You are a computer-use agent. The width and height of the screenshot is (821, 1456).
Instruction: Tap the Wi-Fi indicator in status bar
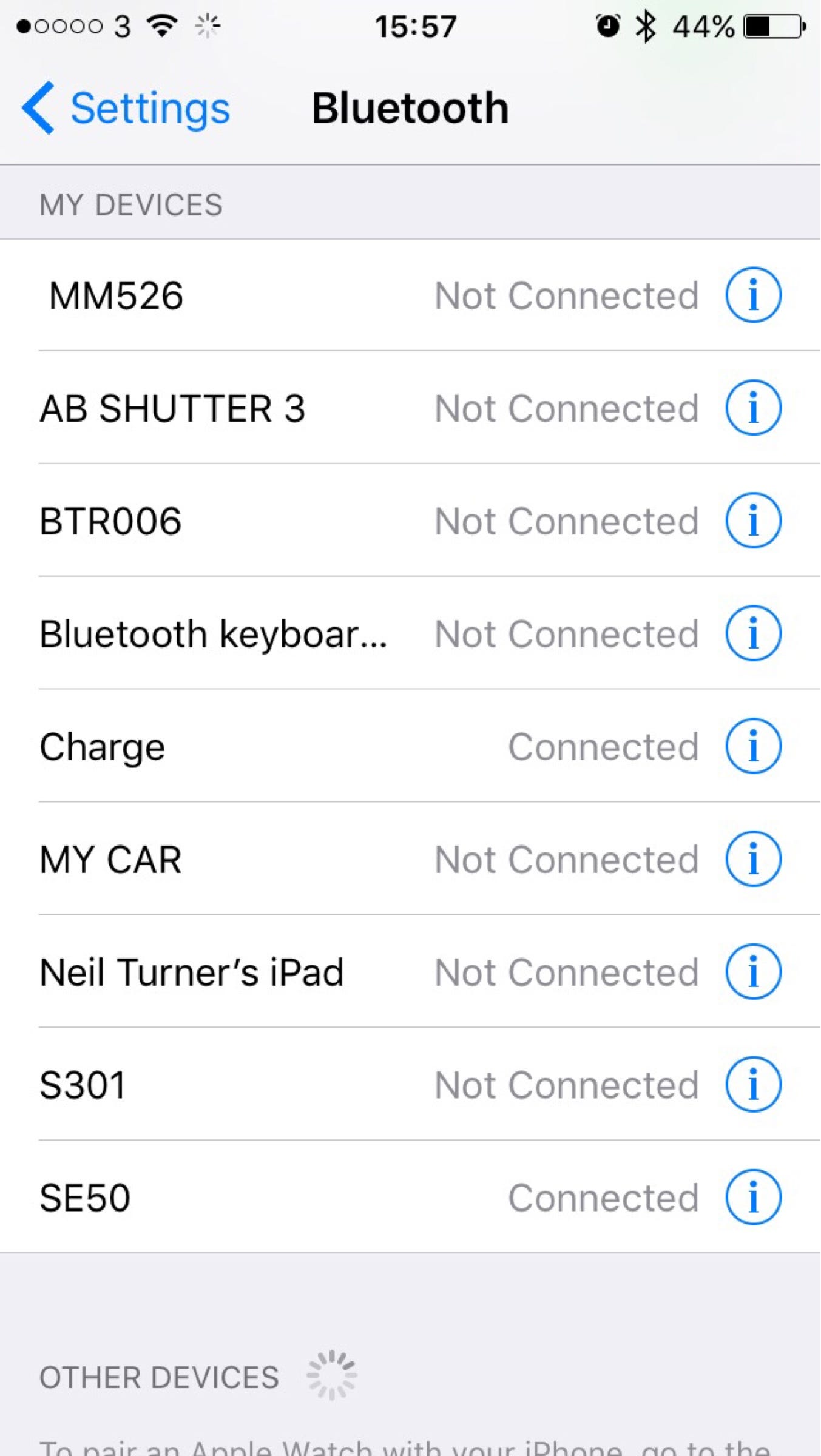(163, 25)
